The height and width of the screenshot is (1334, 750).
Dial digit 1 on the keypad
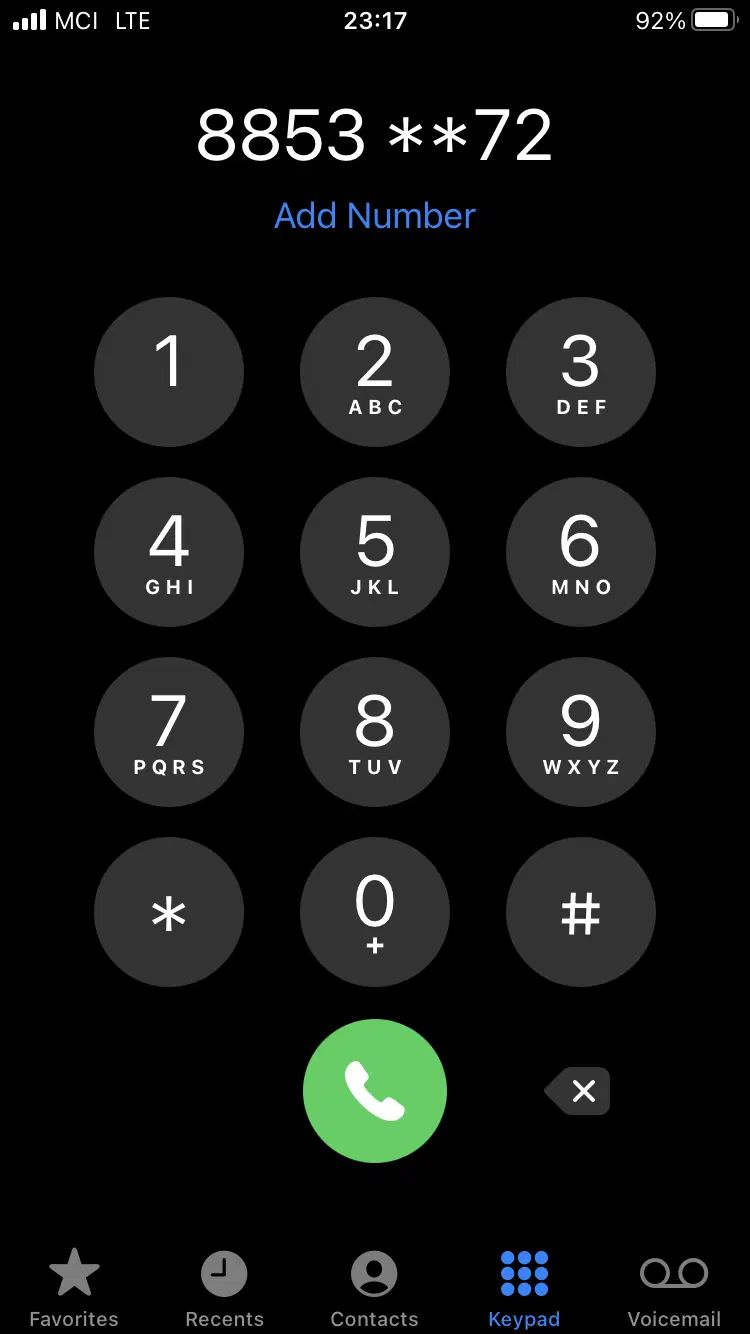pyautogui.click(x=169, y=372)
